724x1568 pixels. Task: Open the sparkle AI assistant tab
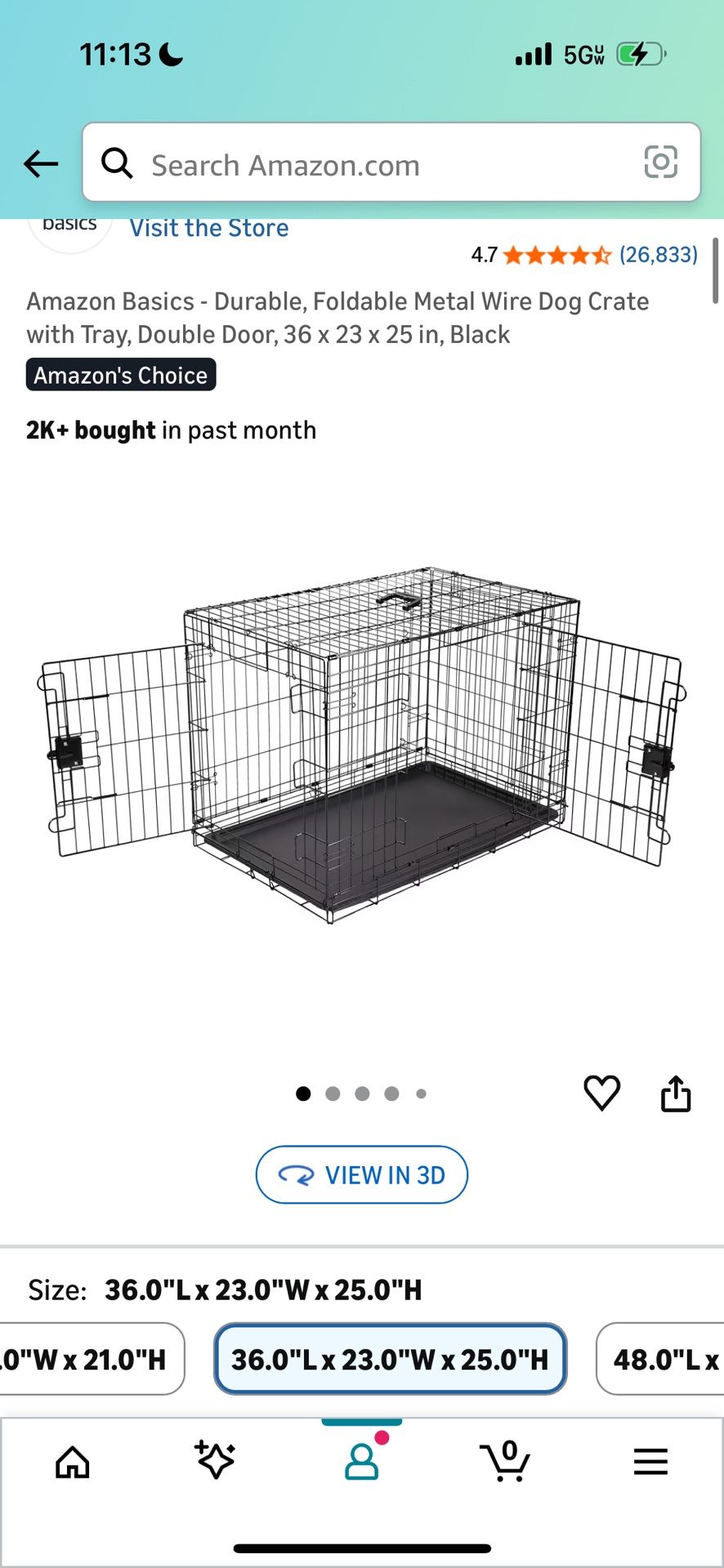click(216, 1460)
